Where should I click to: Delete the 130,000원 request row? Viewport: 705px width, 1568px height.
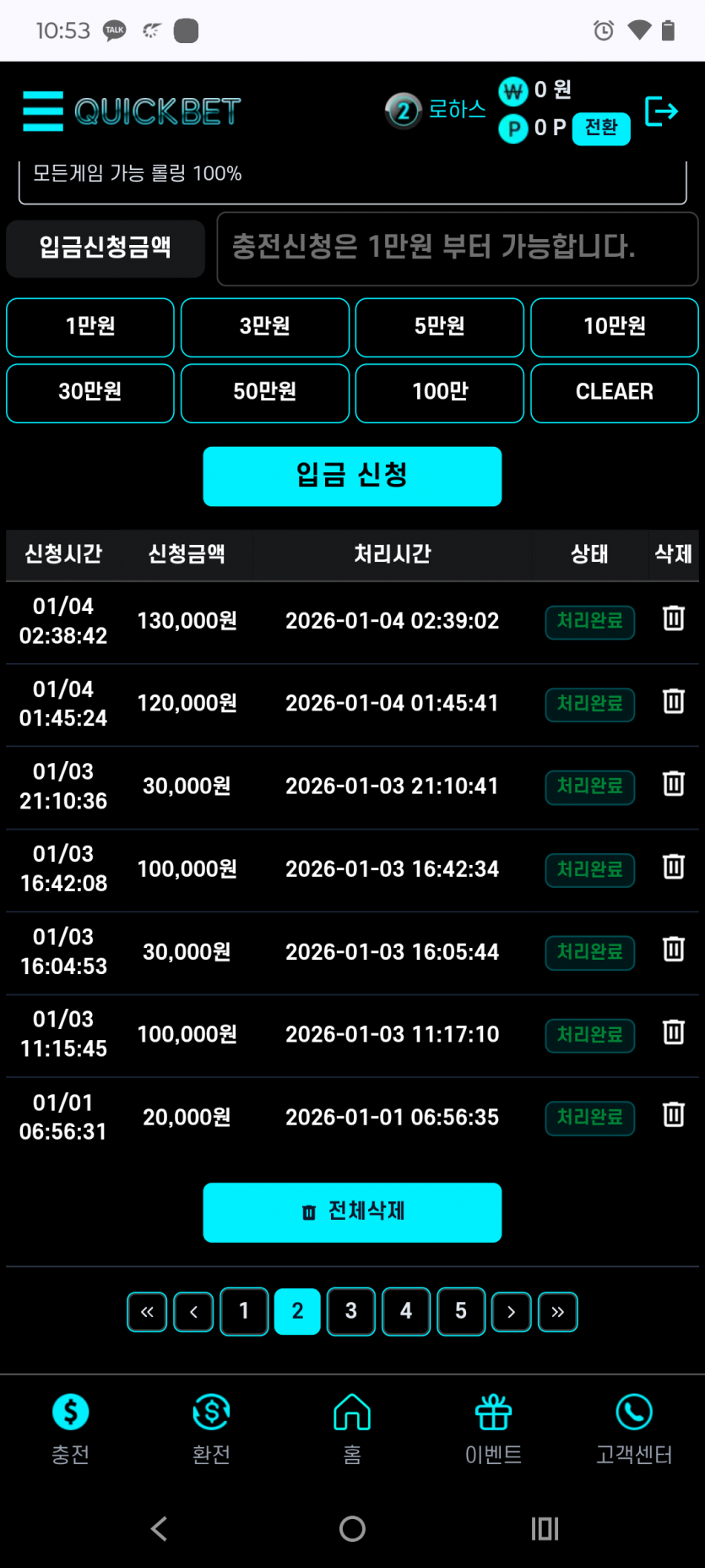[673, 619]
